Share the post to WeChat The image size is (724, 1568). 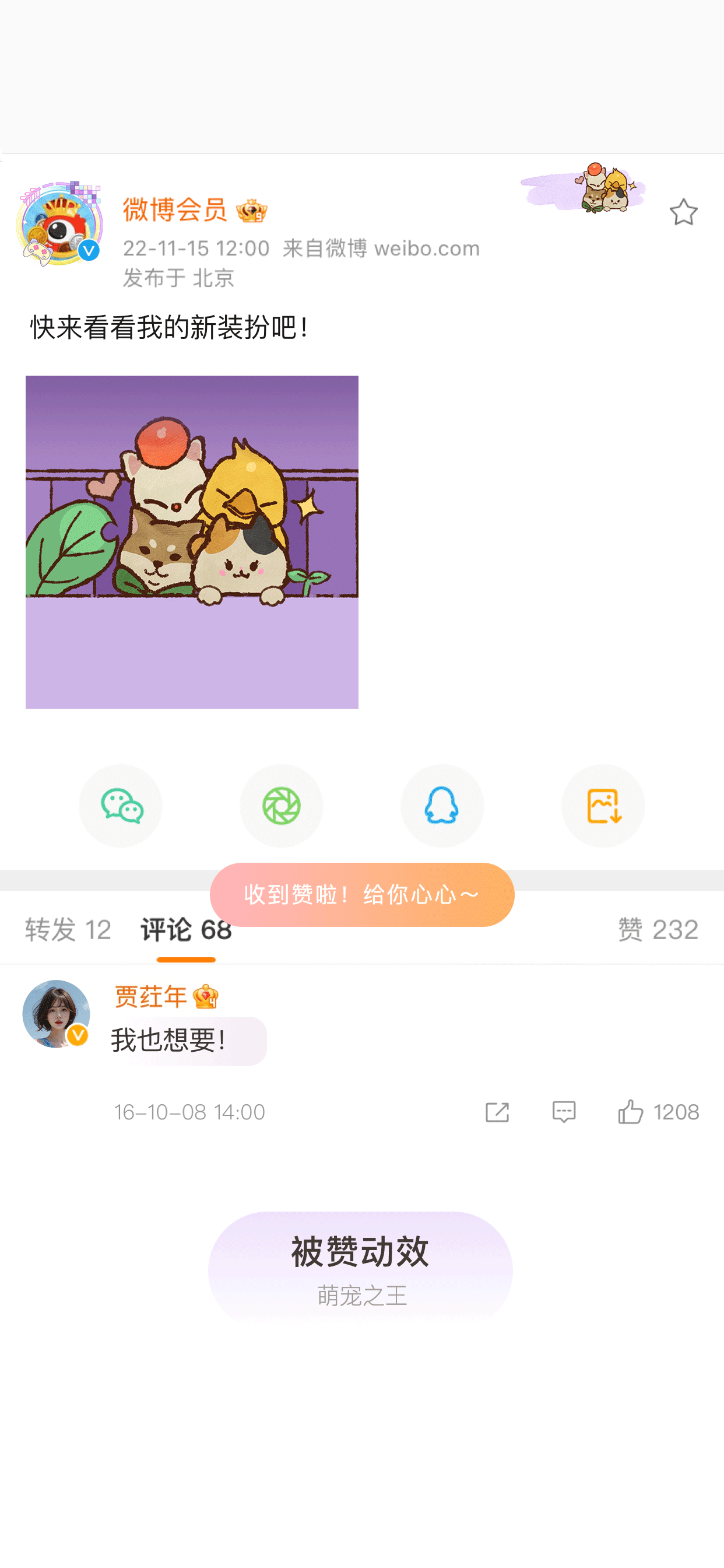click(121, 806)
